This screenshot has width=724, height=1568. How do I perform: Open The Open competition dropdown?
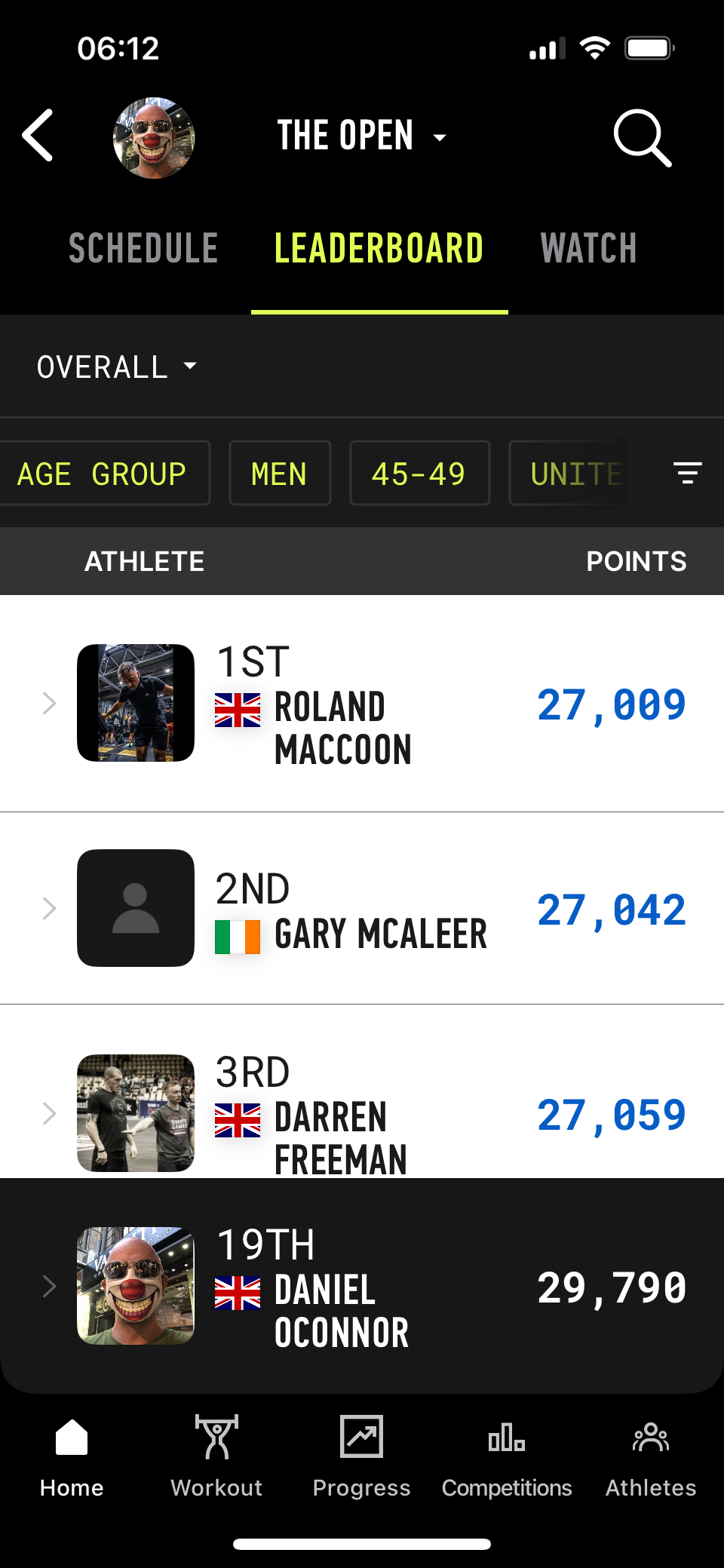[x=362, y=137]
